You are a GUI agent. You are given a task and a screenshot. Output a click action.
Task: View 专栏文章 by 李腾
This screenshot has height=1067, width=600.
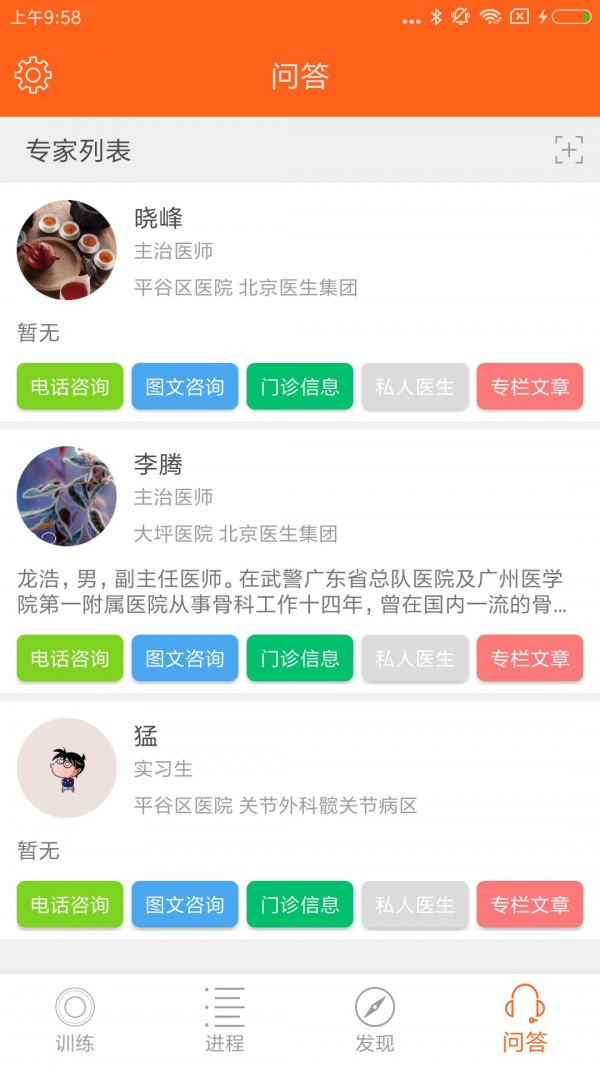point(530,658)
